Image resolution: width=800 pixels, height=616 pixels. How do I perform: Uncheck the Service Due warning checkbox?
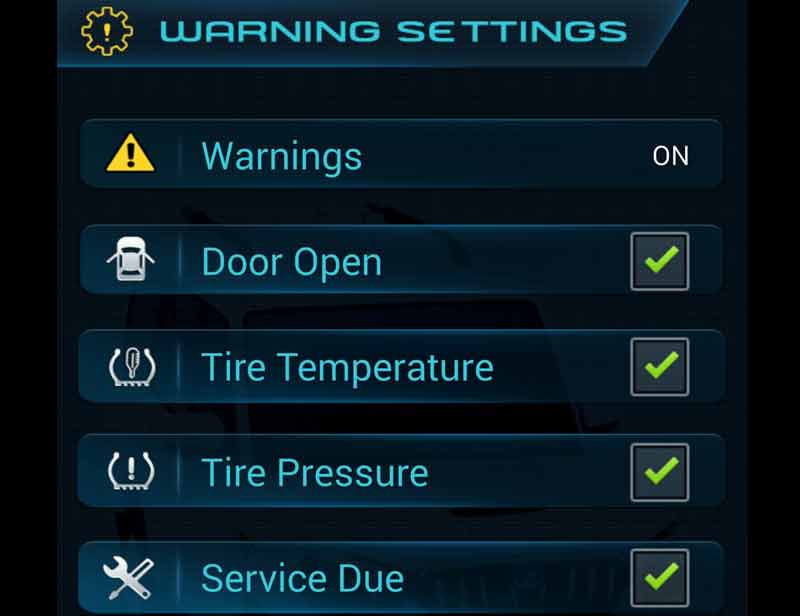pyautogui.click(x=660, y=577)
